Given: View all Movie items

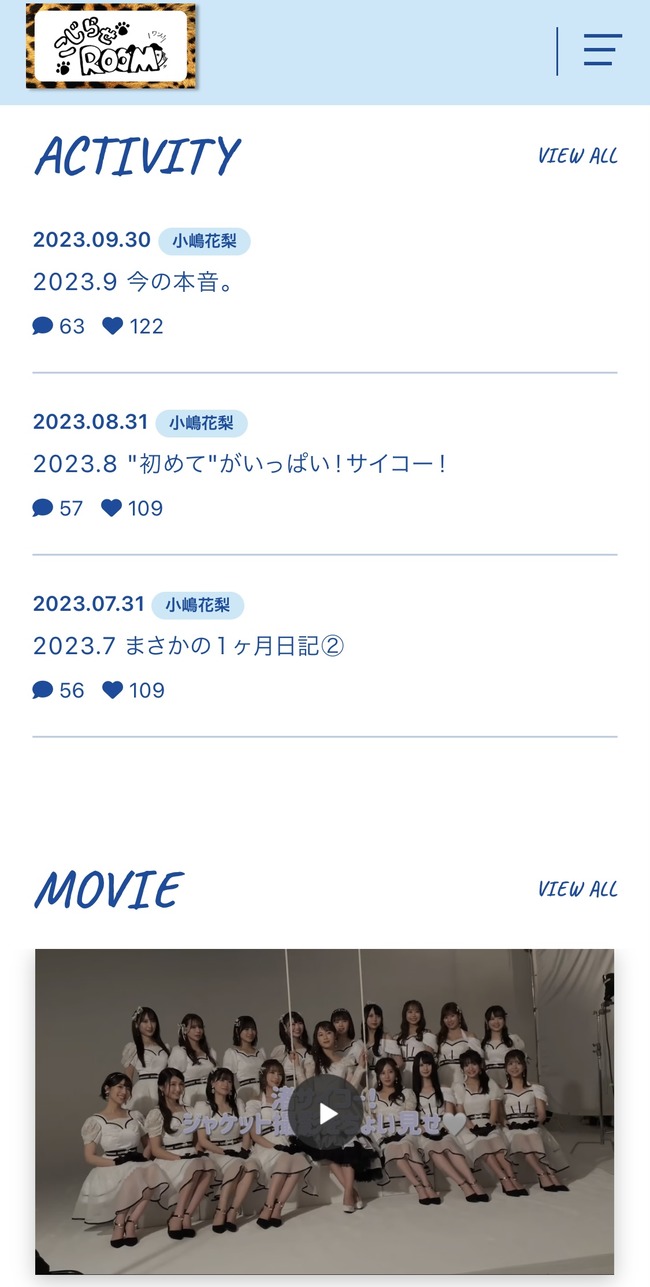Looking at the screenshot, I should 578,889.
